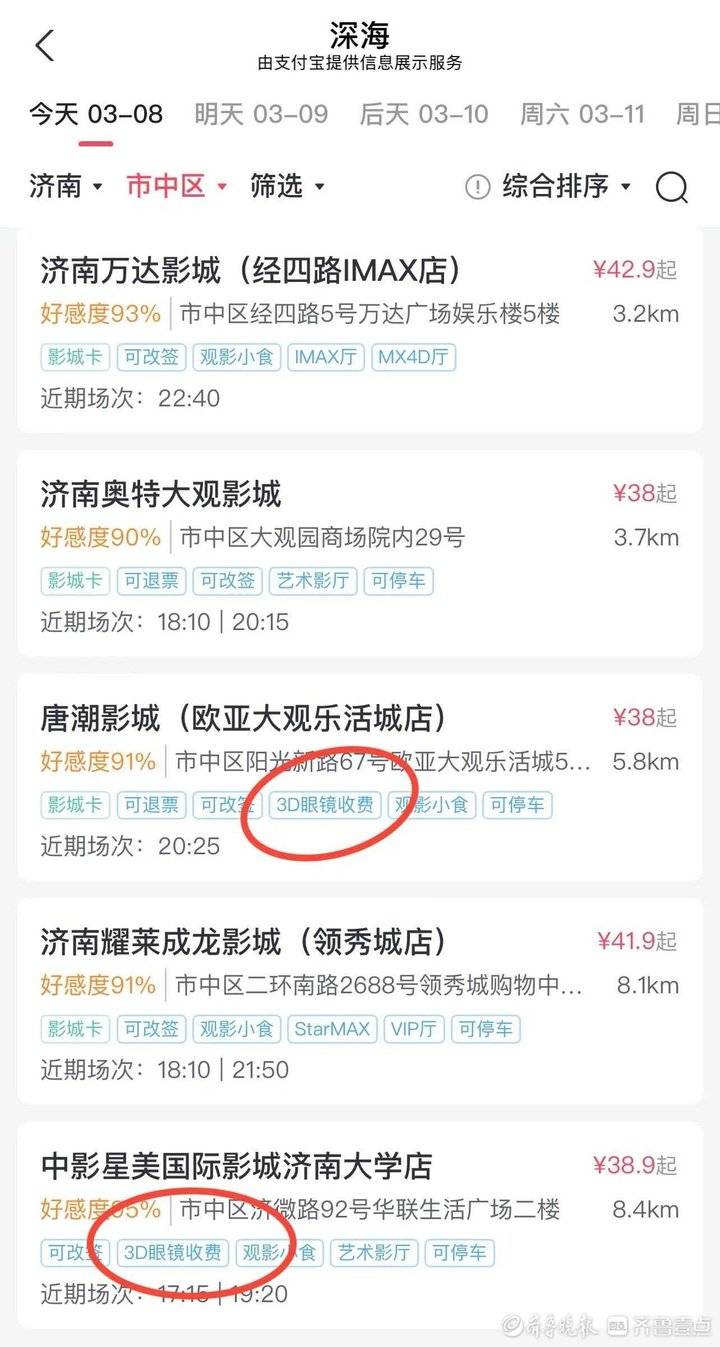
Task: Open the 筛选 filter dropdown
Action: coord(287,186)
